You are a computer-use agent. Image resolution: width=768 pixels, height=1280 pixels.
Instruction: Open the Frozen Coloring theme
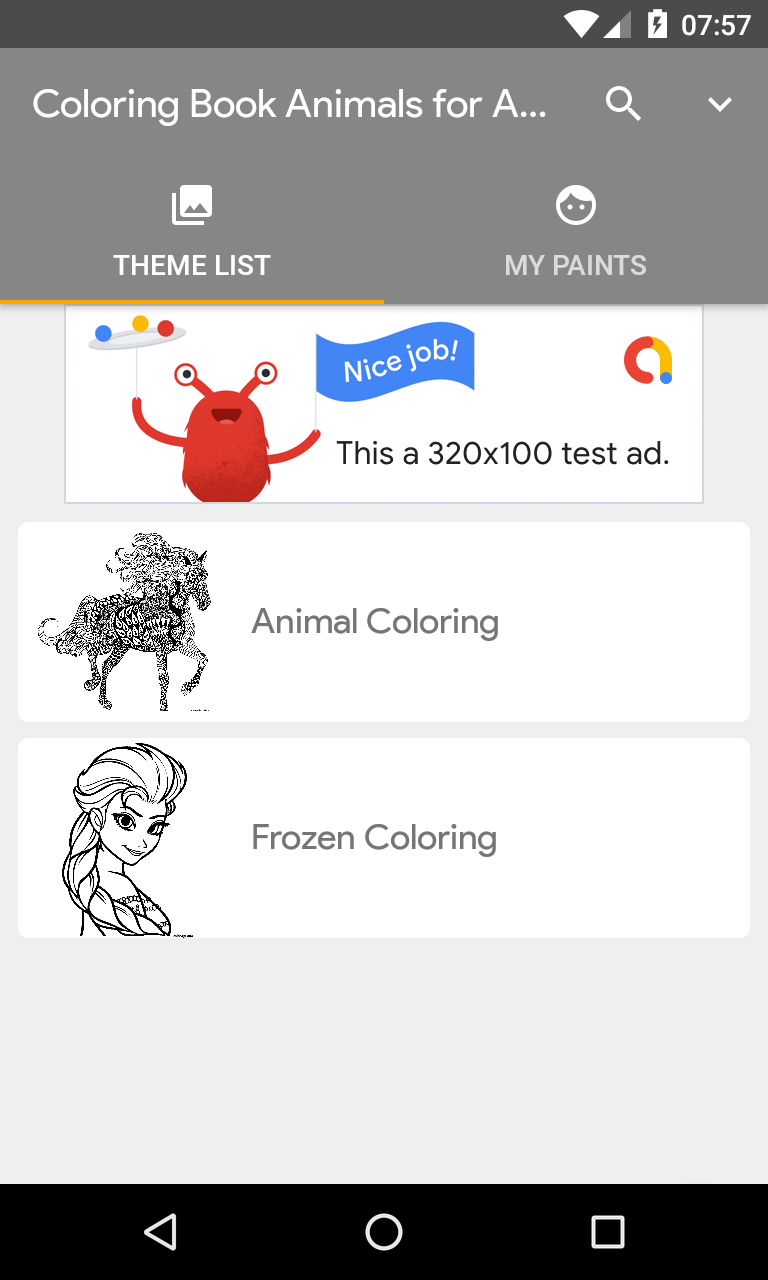coord(384,837)
